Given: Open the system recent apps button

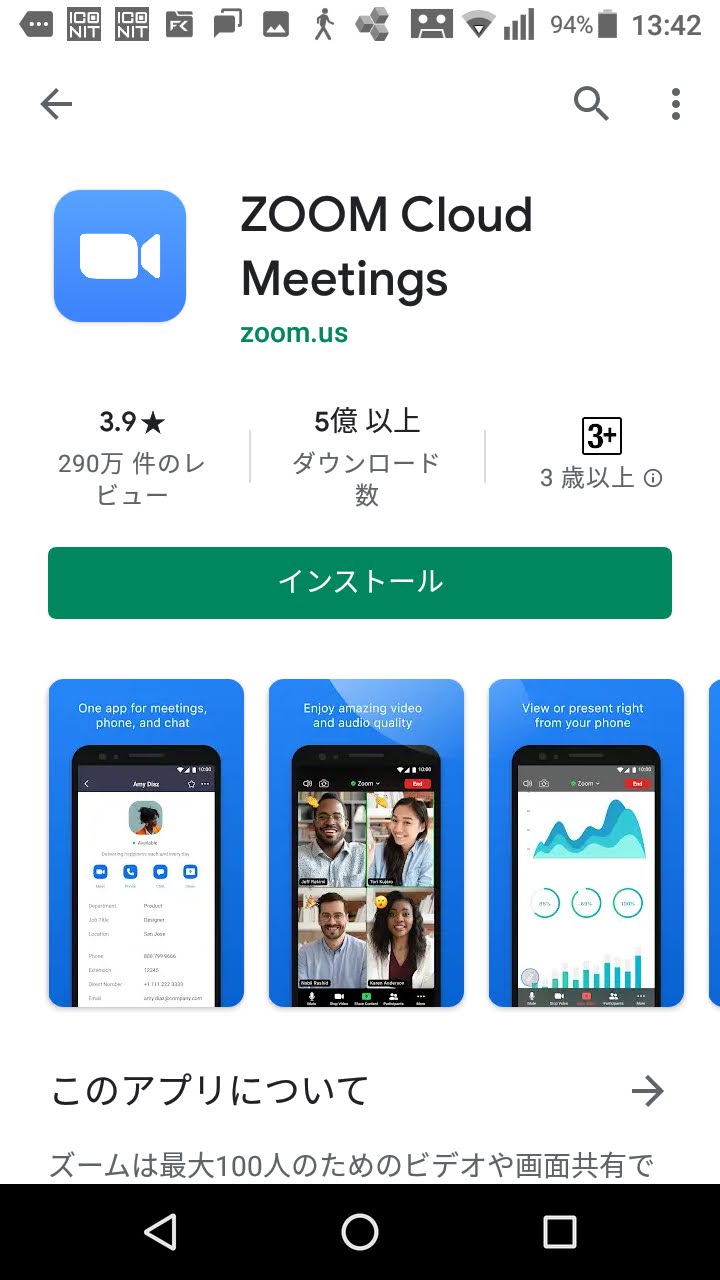Looking at the screenshot, I should coord(559,1232).
